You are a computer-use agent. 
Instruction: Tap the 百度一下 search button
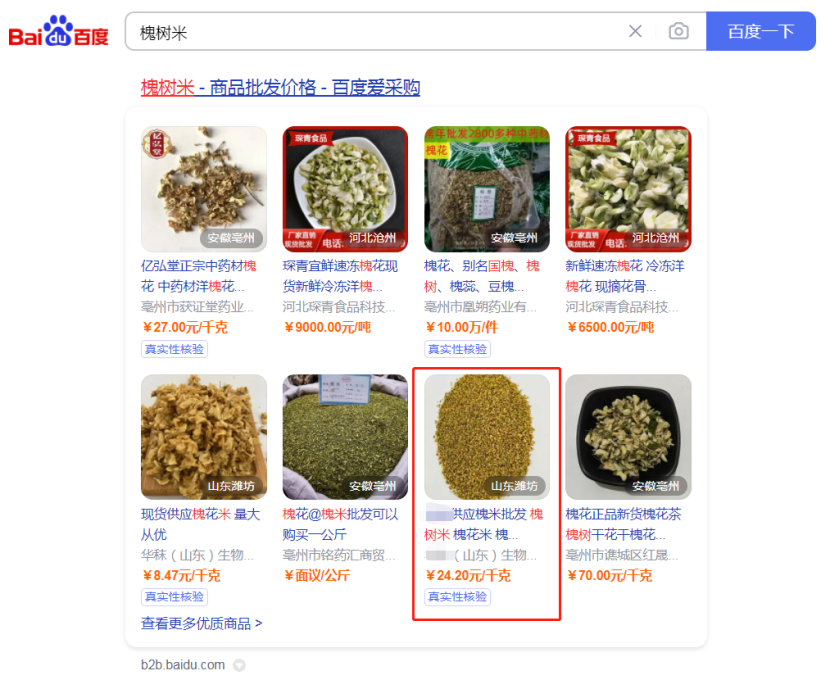[x=760, y=31]
